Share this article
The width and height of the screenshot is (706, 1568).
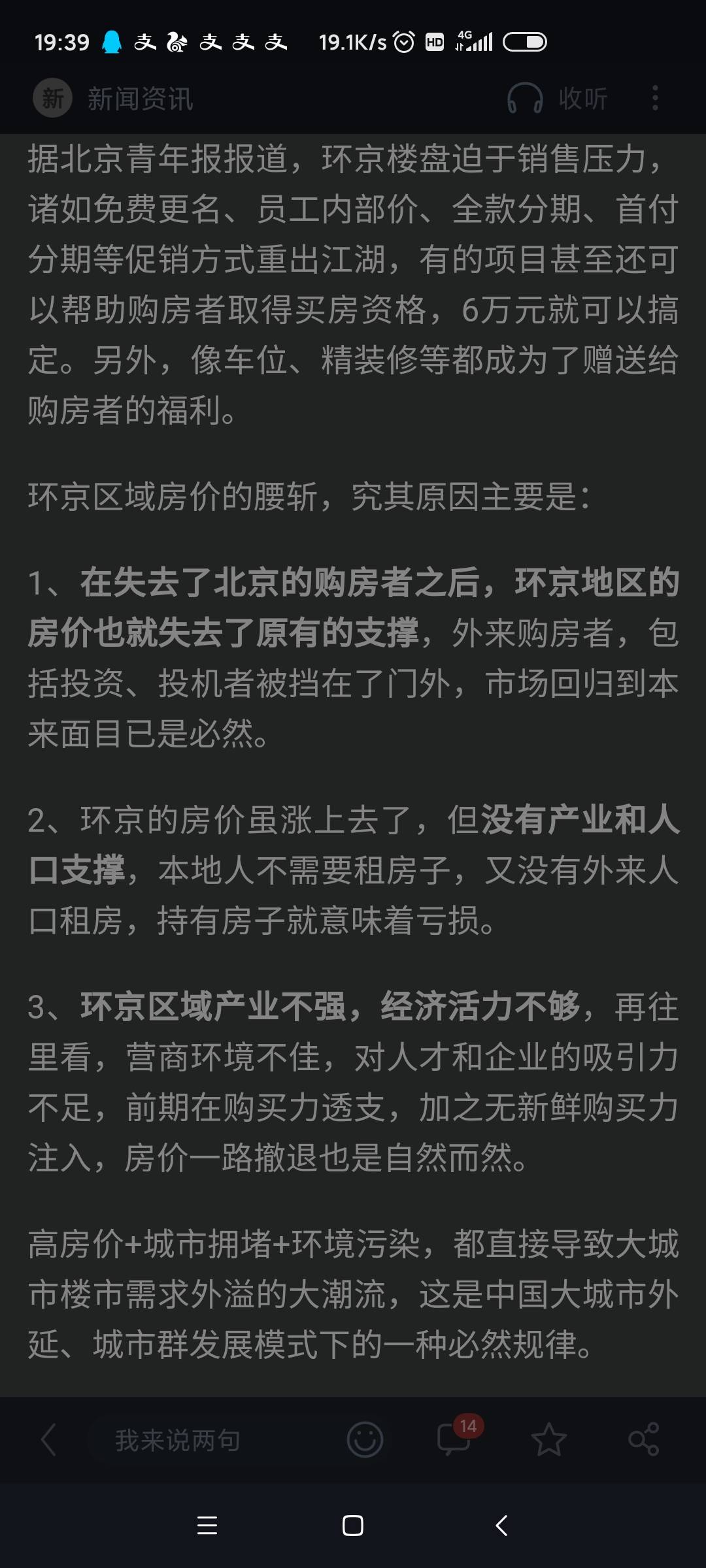tap(643, 1440)
